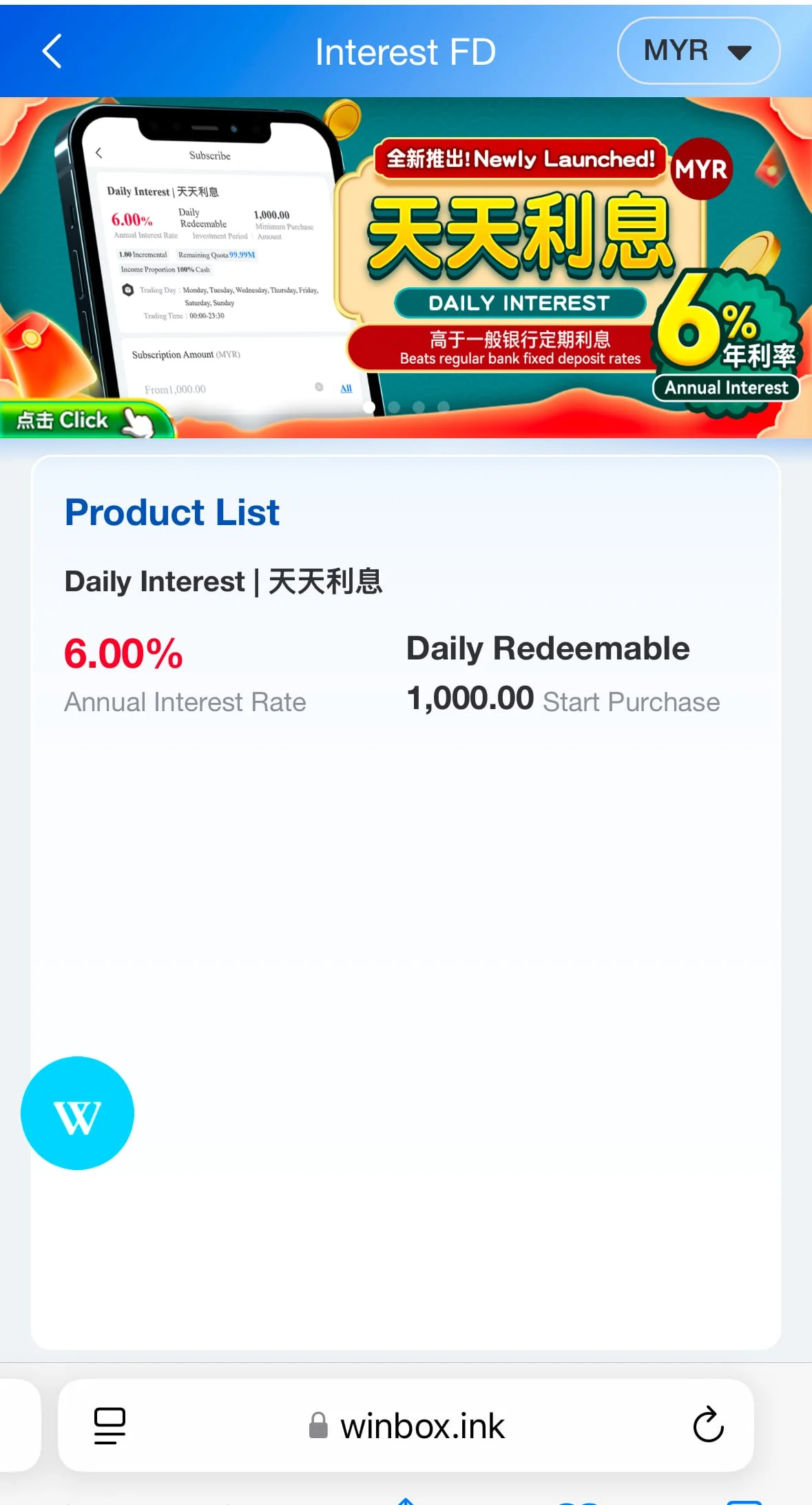
Task: Go back using the header back arrow
Action: pos(51,51)
